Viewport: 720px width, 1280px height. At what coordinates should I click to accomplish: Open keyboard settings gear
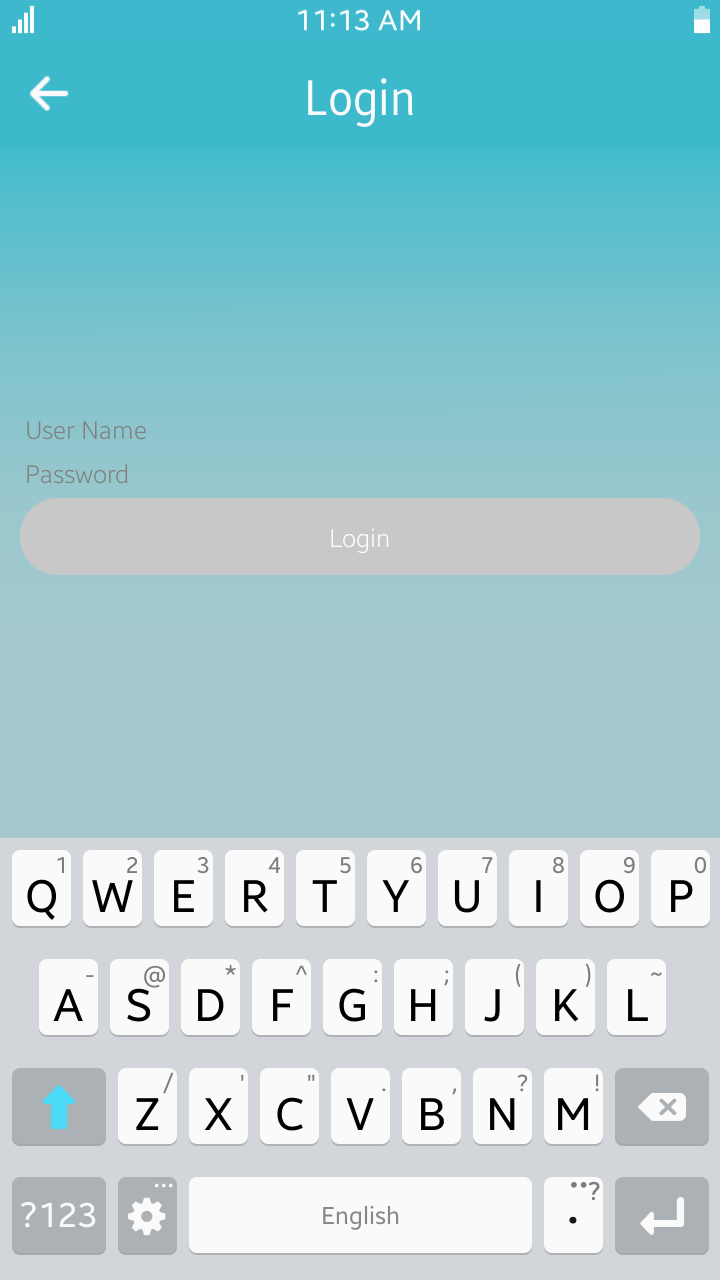147,1215
